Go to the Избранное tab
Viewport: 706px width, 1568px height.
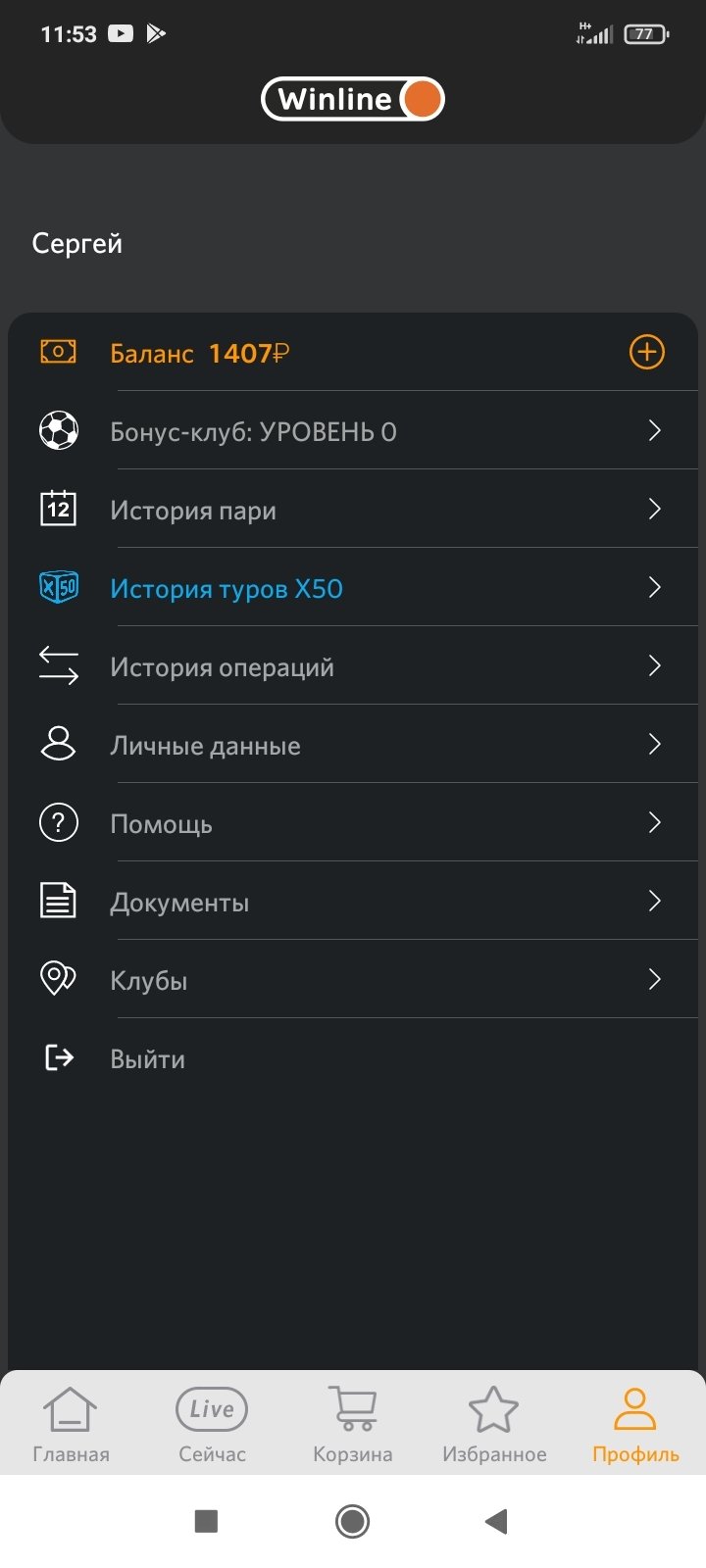494,1425
